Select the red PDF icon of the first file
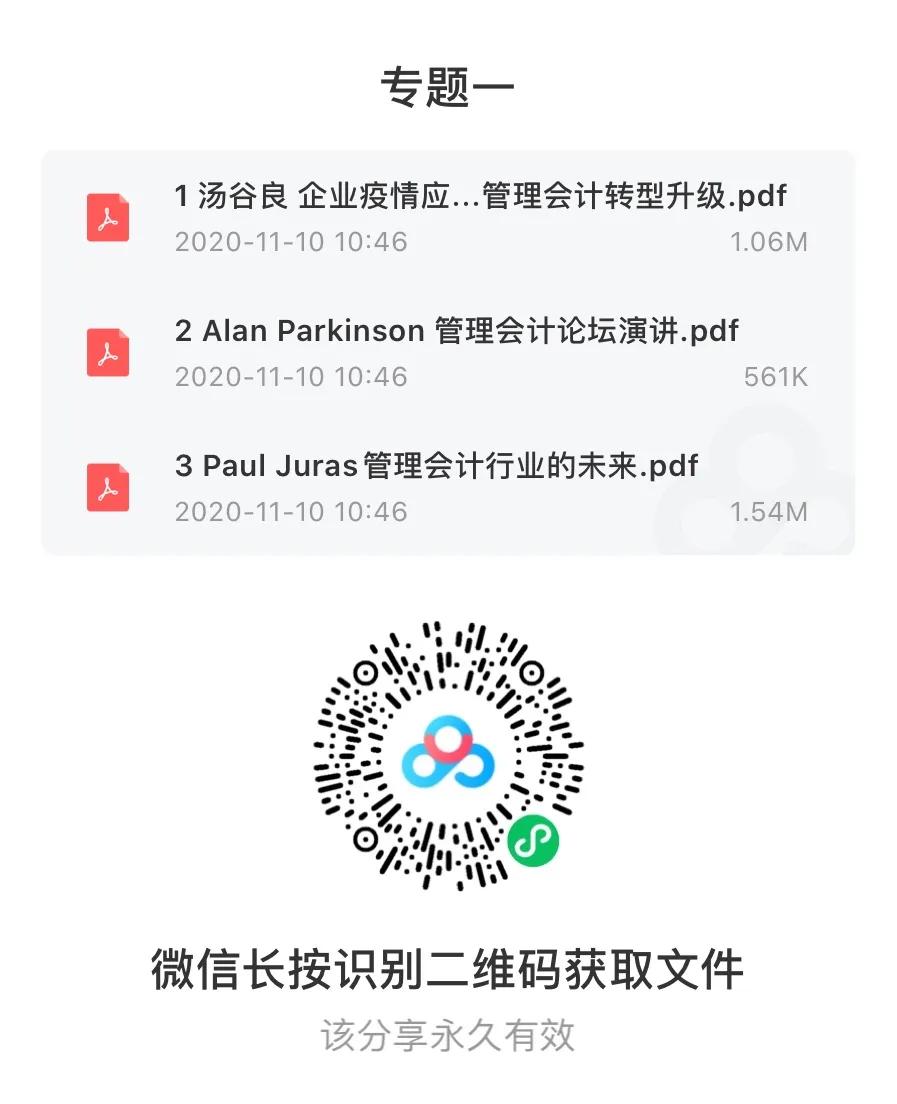The height and width of the screenshot is (1104, 897). pos(110,218)
